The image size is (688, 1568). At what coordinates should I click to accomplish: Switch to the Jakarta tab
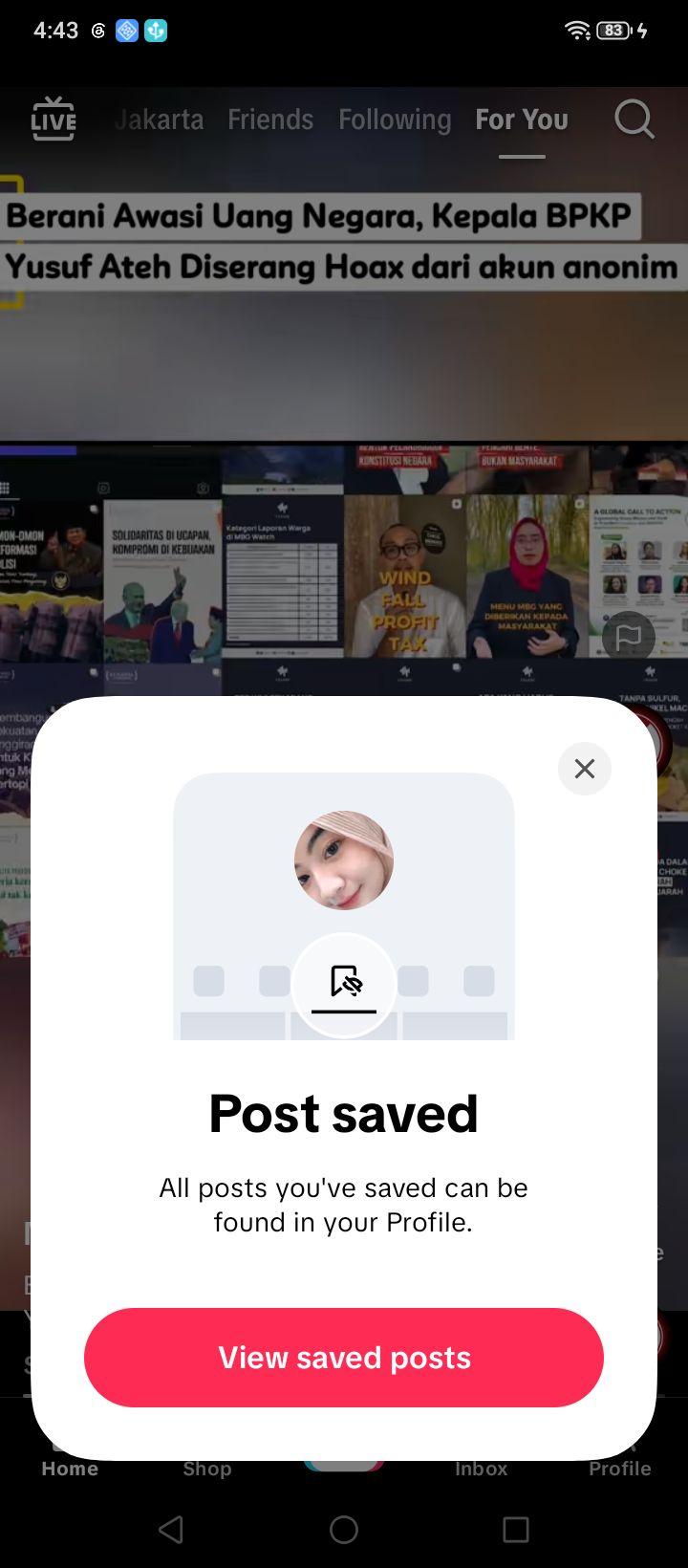(x=159, y=120)
